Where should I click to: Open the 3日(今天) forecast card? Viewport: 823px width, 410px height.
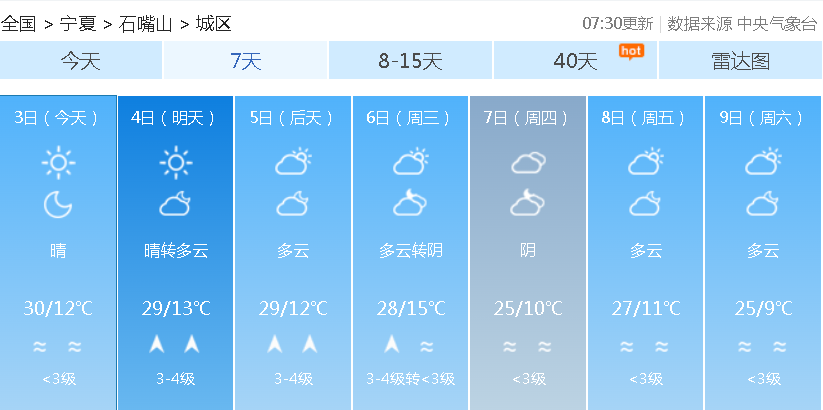58,250
